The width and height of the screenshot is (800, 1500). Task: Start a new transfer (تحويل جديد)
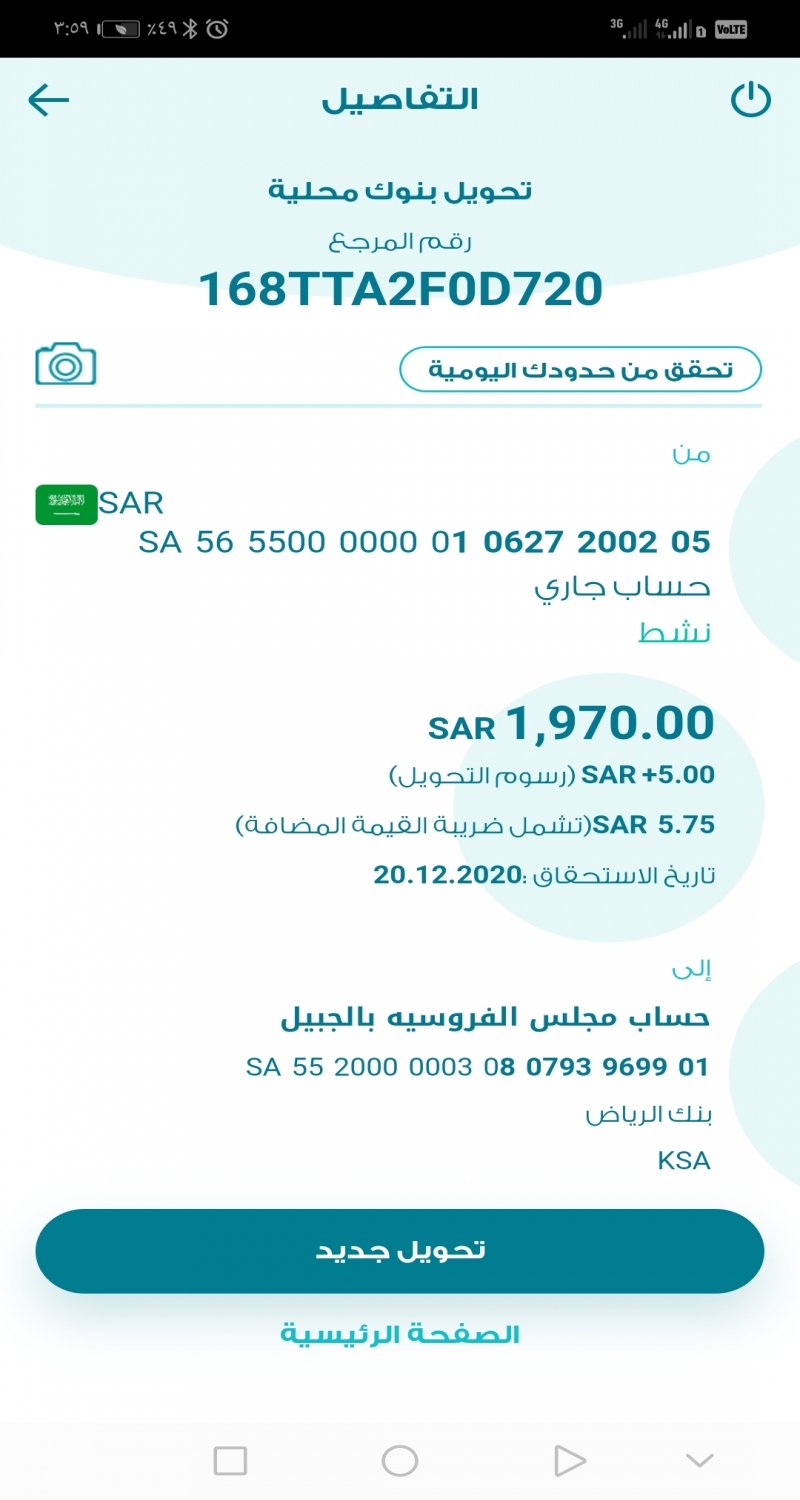pos(400,1251)
